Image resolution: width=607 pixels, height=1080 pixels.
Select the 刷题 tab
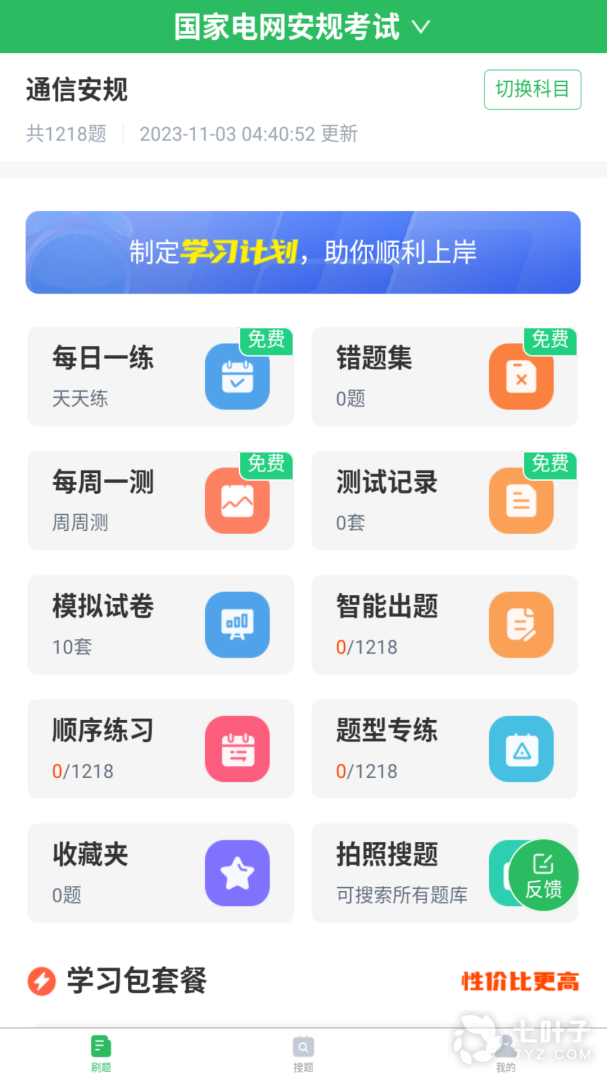(101, 1055)
